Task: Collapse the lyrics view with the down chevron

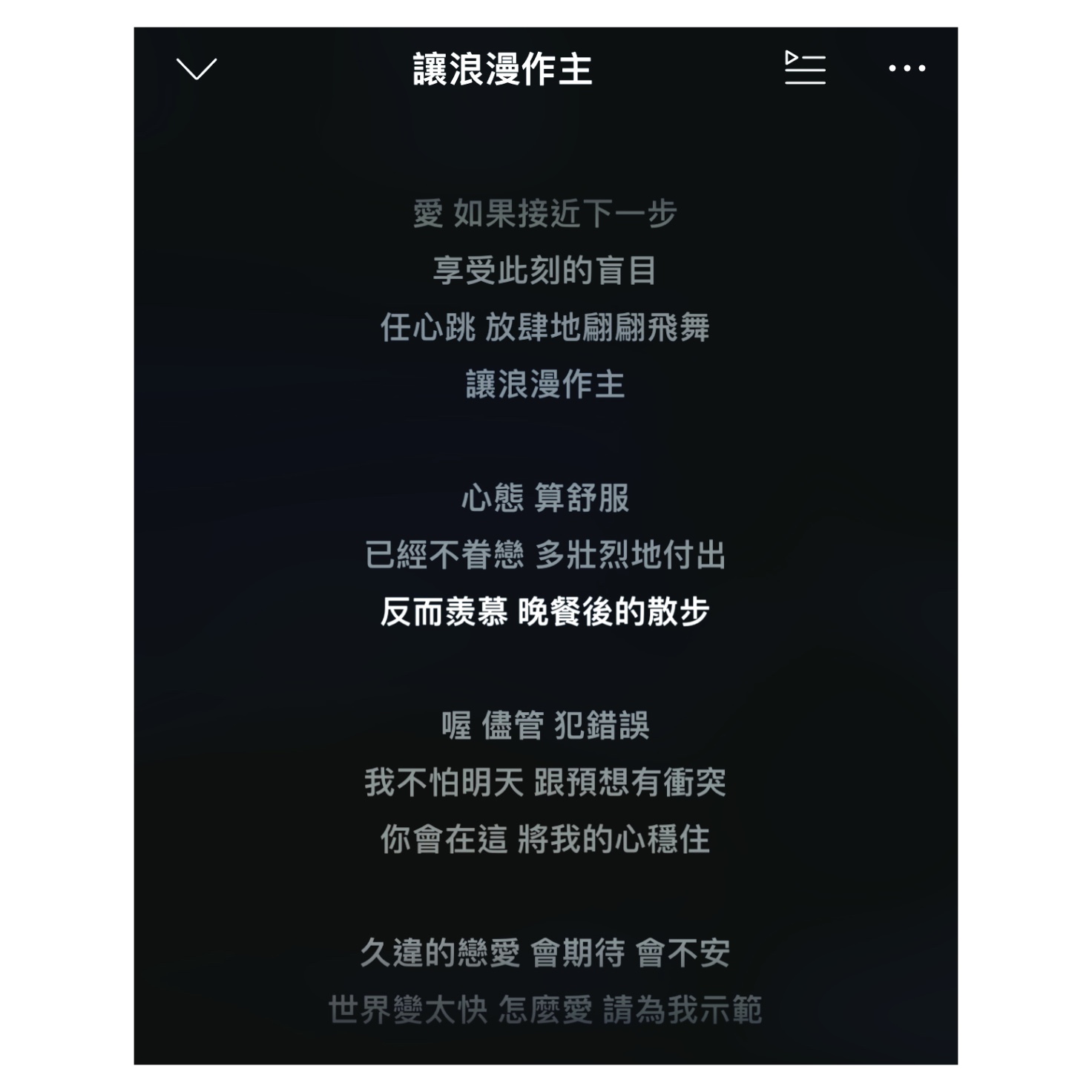Action: (x=197, y=69)
